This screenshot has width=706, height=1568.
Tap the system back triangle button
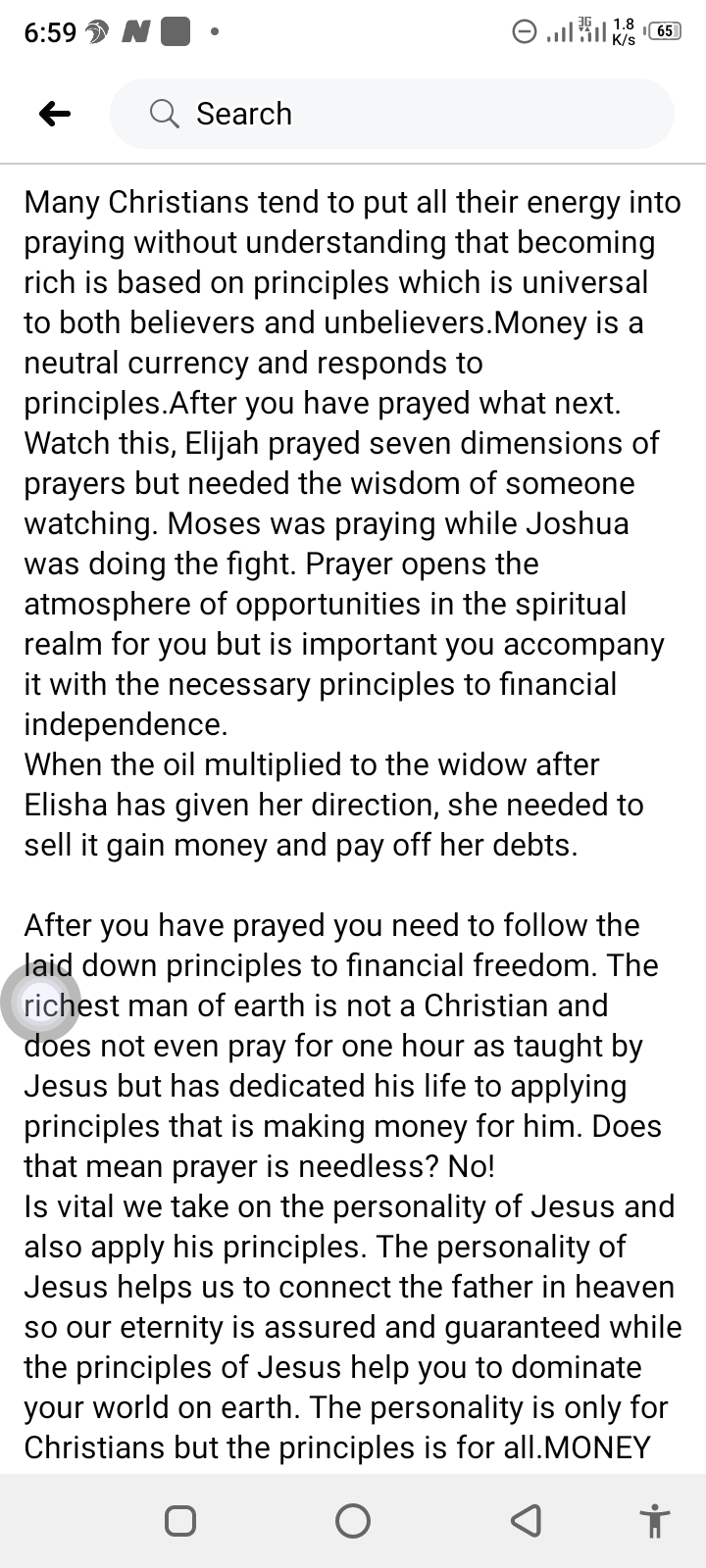(x=527, y=1521)
